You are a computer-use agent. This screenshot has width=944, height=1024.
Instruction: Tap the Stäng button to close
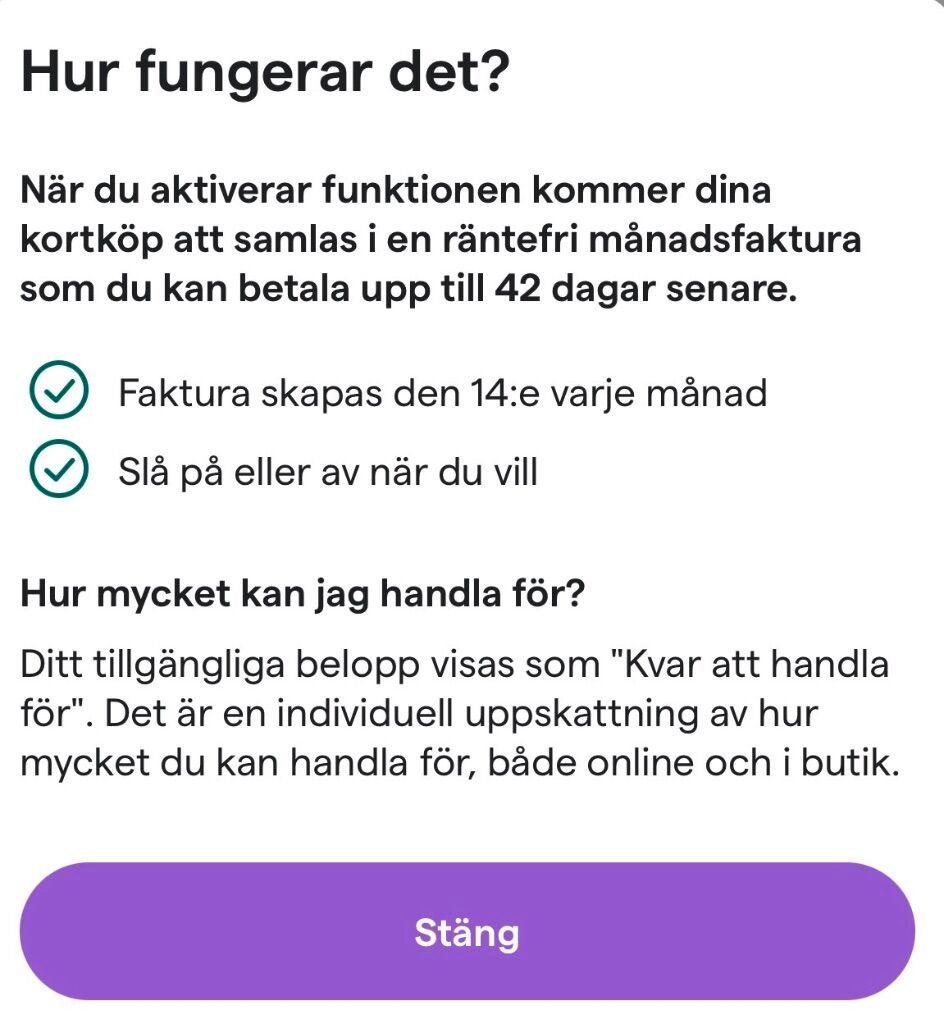coord(467,932)
